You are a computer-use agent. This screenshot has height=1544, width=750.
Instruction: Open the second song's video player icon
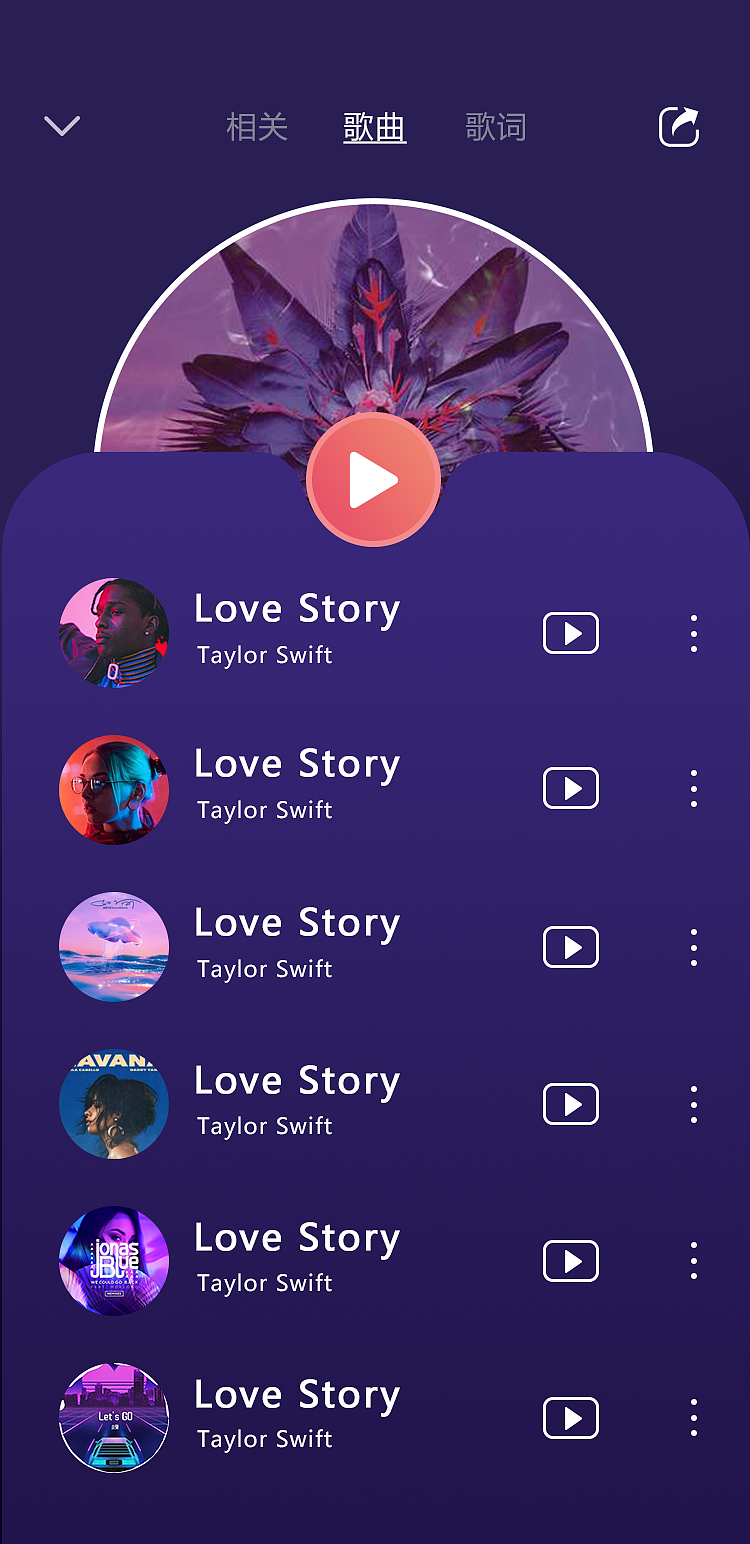coord(570,788)
